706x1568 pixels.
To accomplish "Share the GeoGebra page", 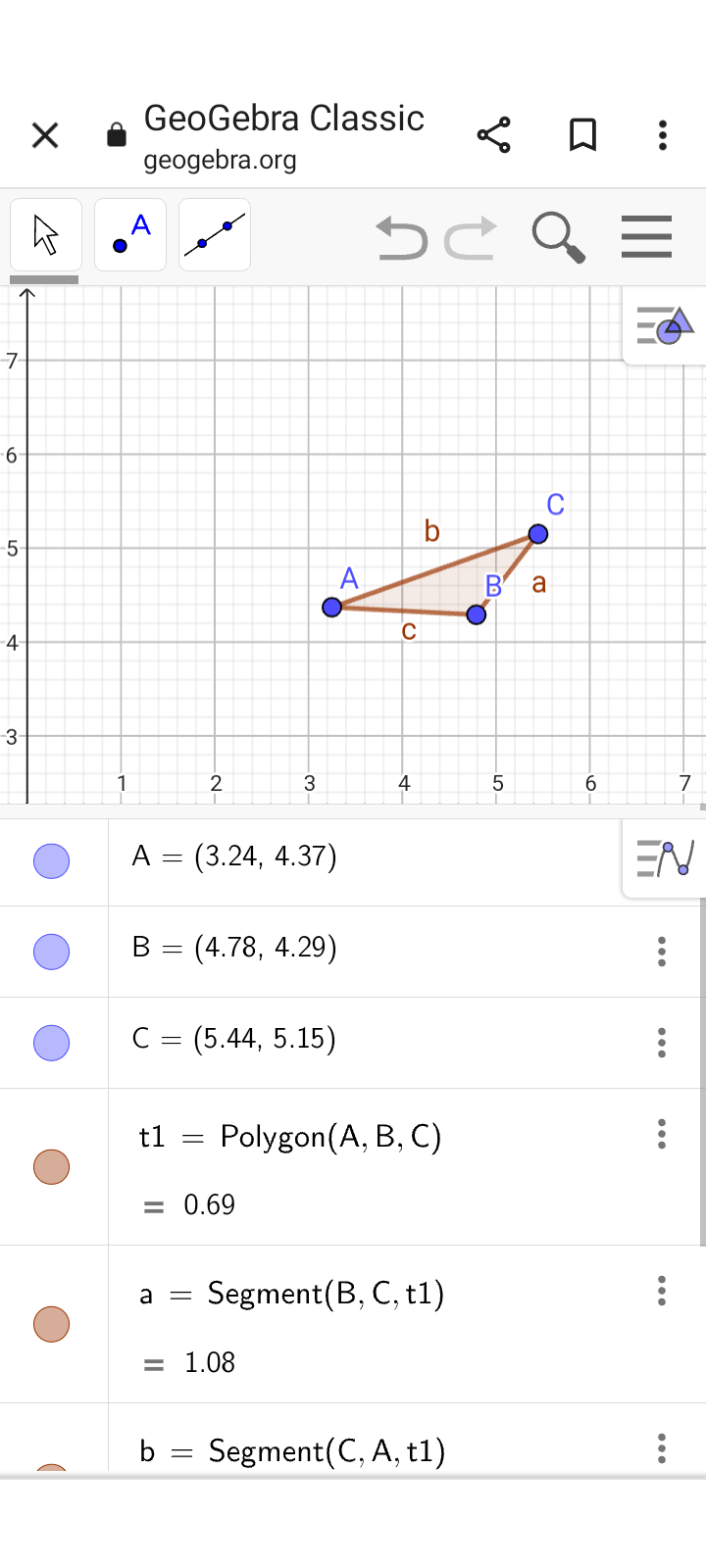I will coord(494,135).
